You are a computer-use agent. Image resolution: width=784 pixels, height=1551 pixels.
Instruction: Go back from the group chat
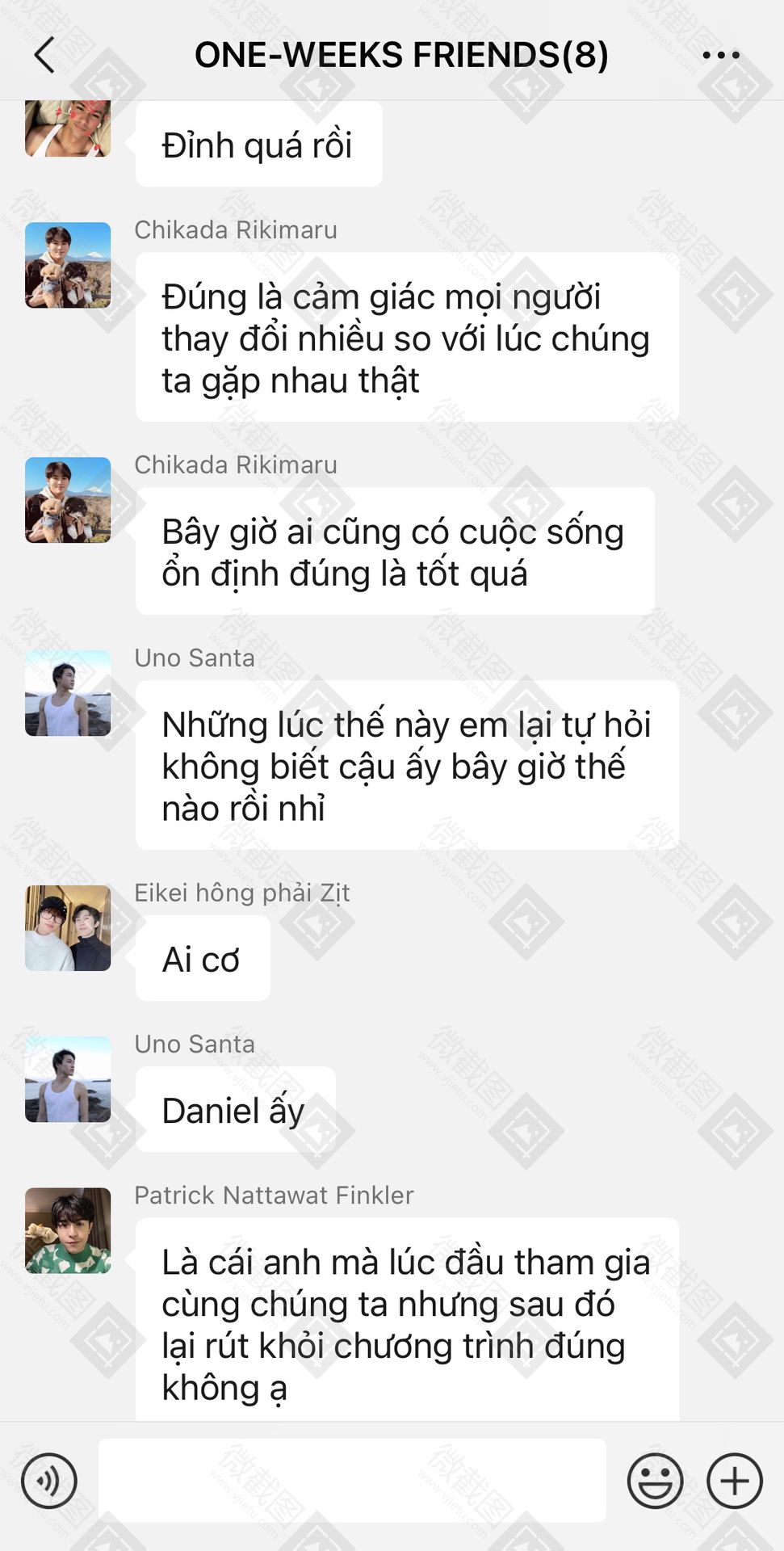[x=45, y=55]
